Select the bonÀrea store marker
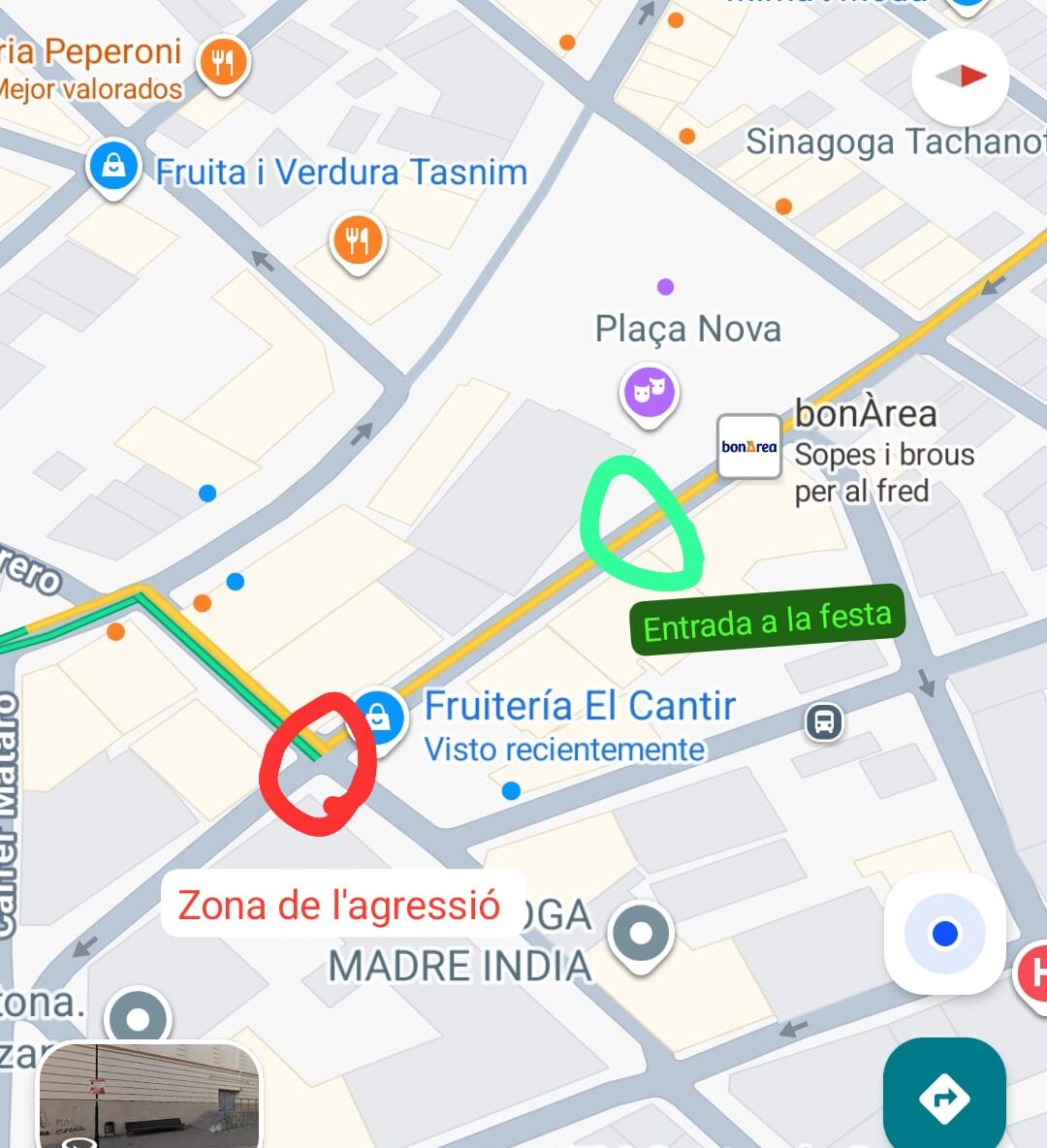This screenshot has width=1047, height=1148. (748, 446)
